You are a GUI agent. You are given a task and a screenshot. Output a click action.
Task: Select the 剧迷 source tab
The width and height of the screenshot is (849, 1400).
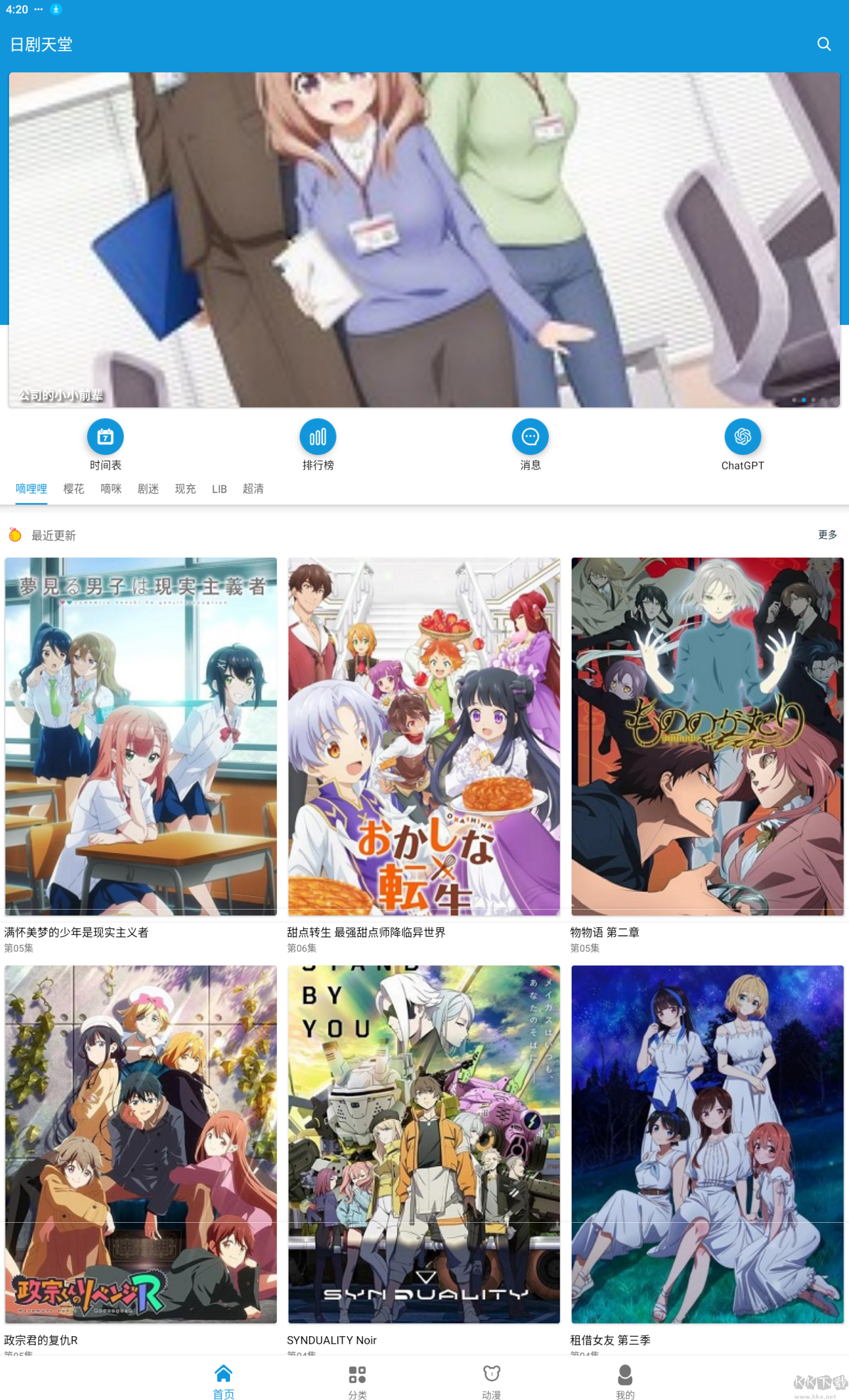pos(148,489)
